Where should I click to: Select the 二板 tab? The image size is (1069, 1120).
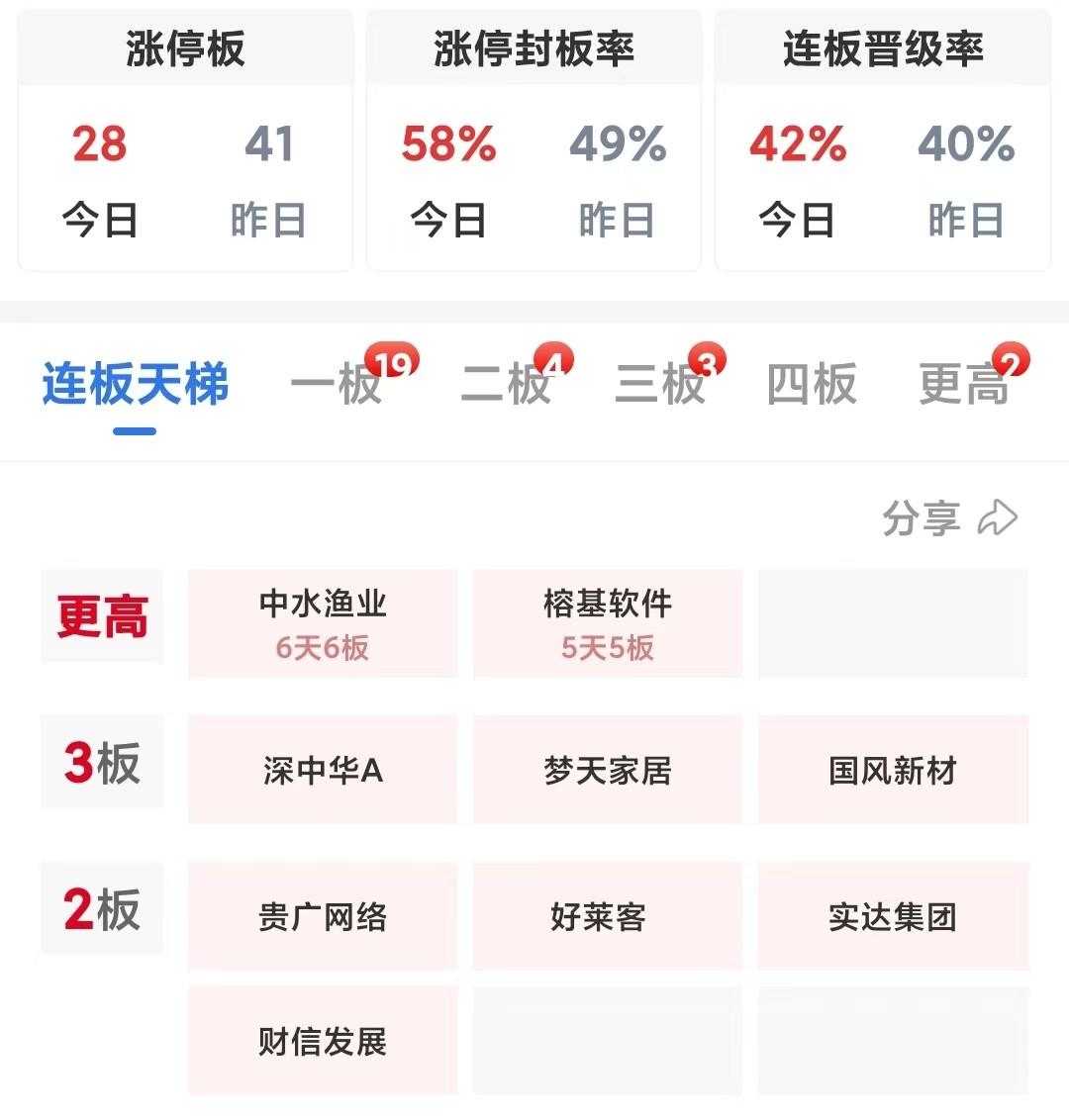point(507,385)
